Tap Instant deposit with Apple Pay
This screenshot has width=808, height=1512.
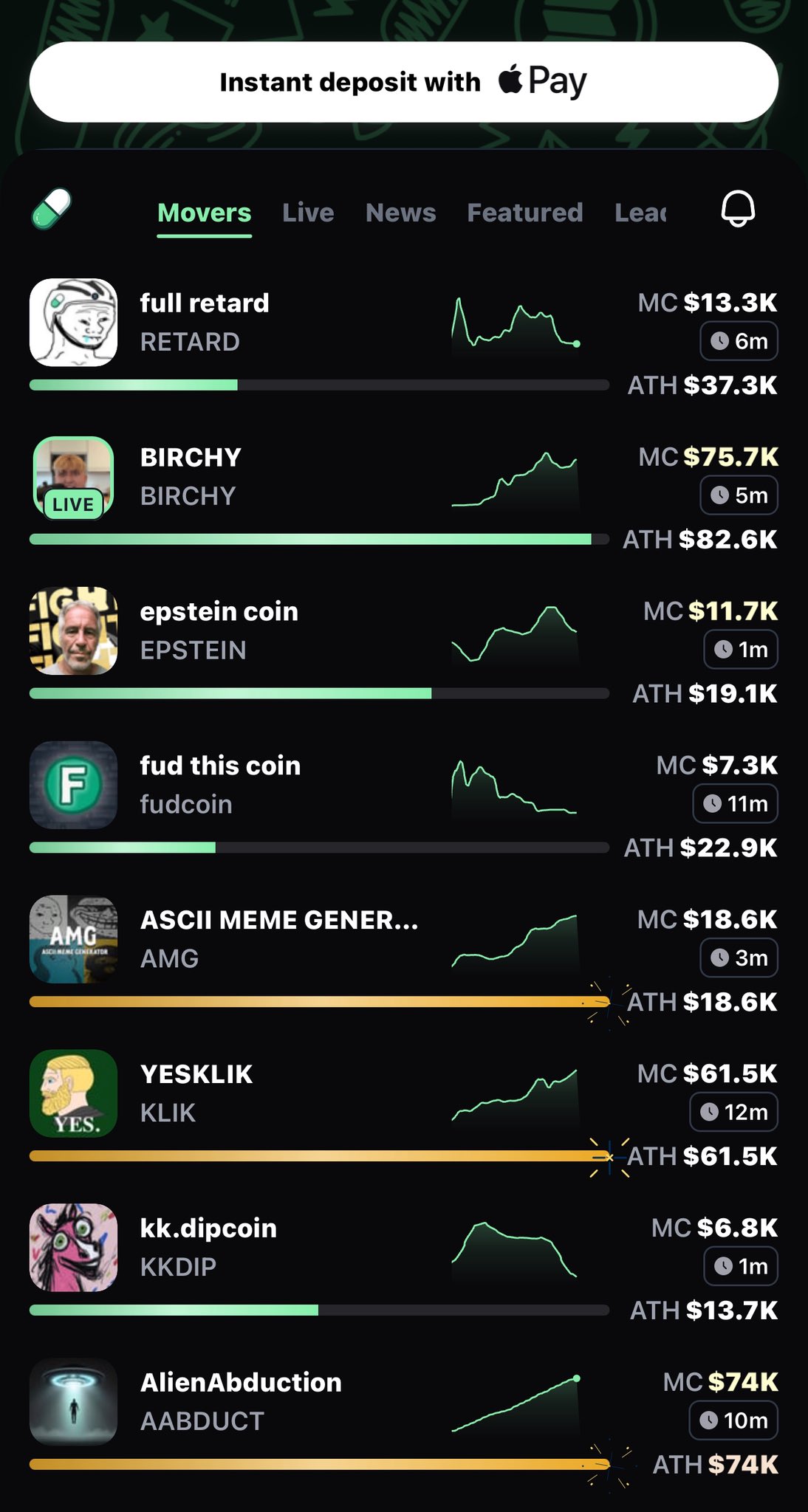(x=403, y=82)
